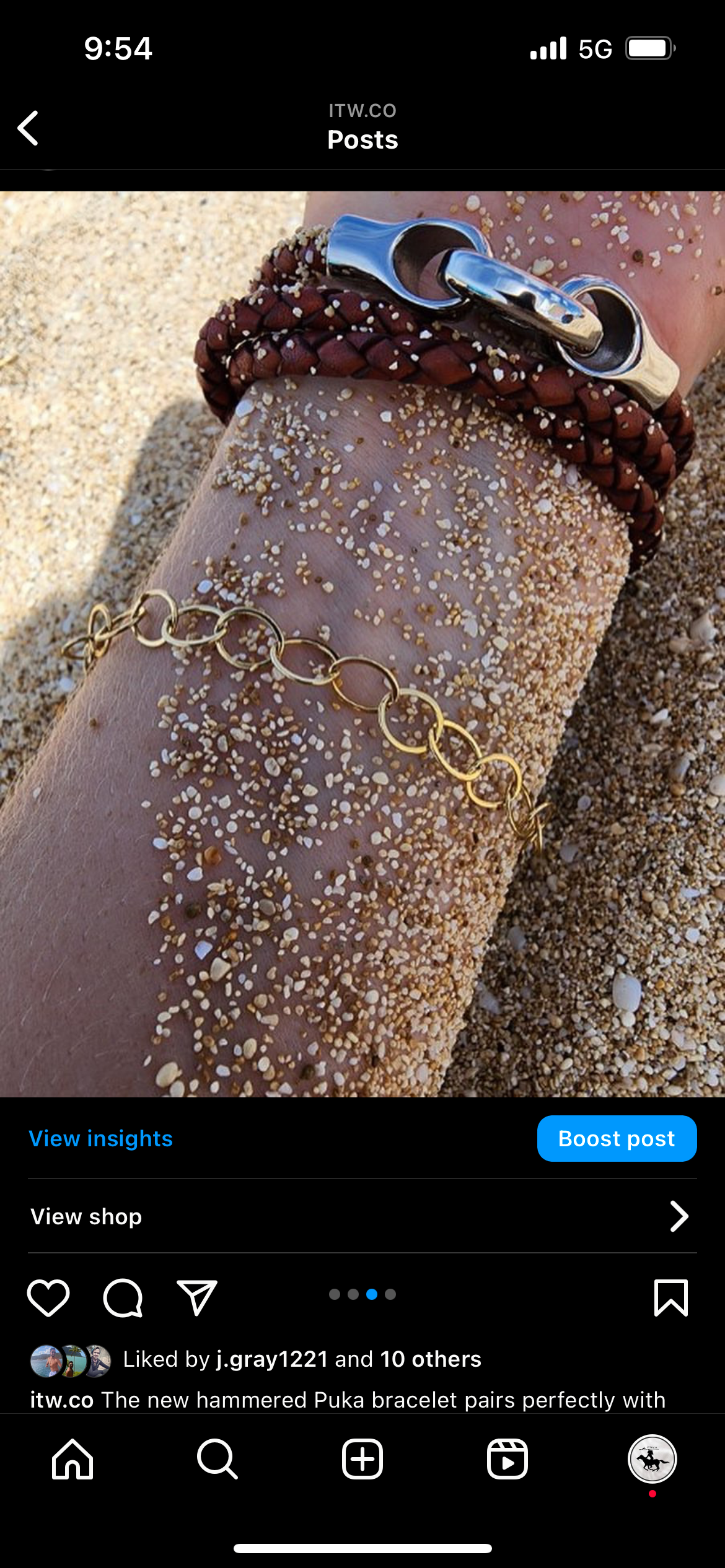The width and height of the screenshot is (725, 1568).
Task: Like this itw.co bracelet post
Action: tap(48, 1297)
